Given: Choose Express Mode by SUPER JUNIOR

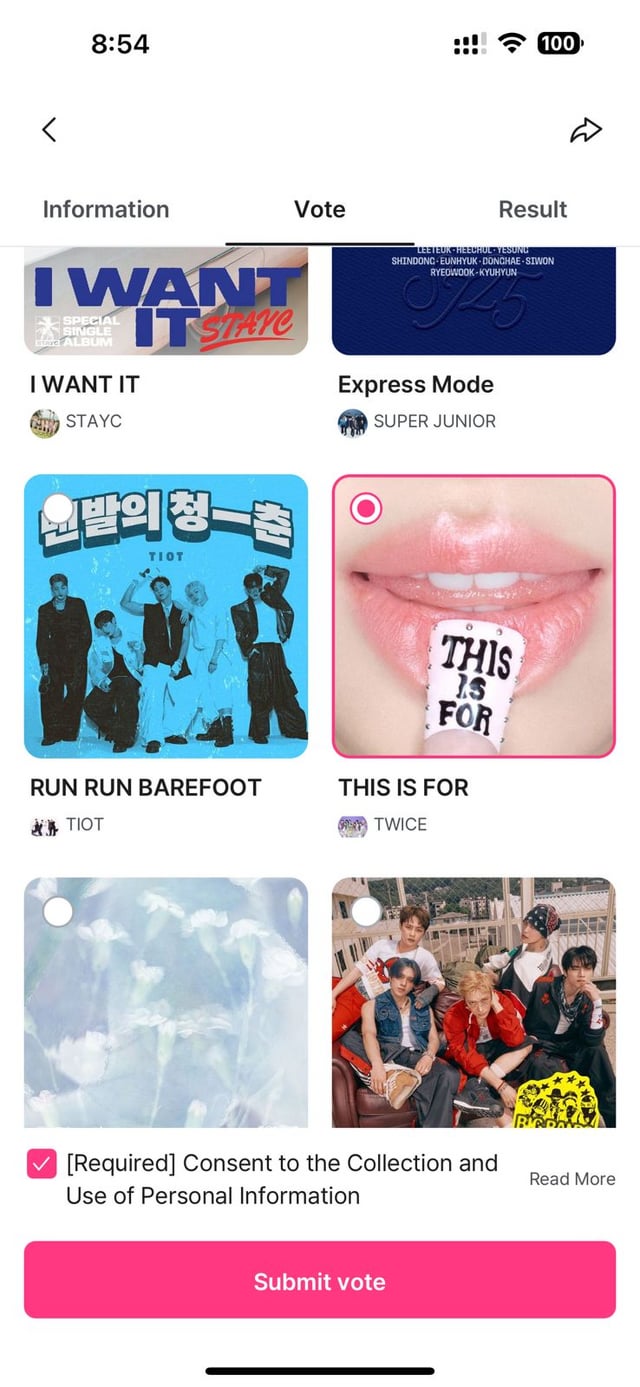Looking at the screenshot, I should pyautogui.click(x=474, y=305).
